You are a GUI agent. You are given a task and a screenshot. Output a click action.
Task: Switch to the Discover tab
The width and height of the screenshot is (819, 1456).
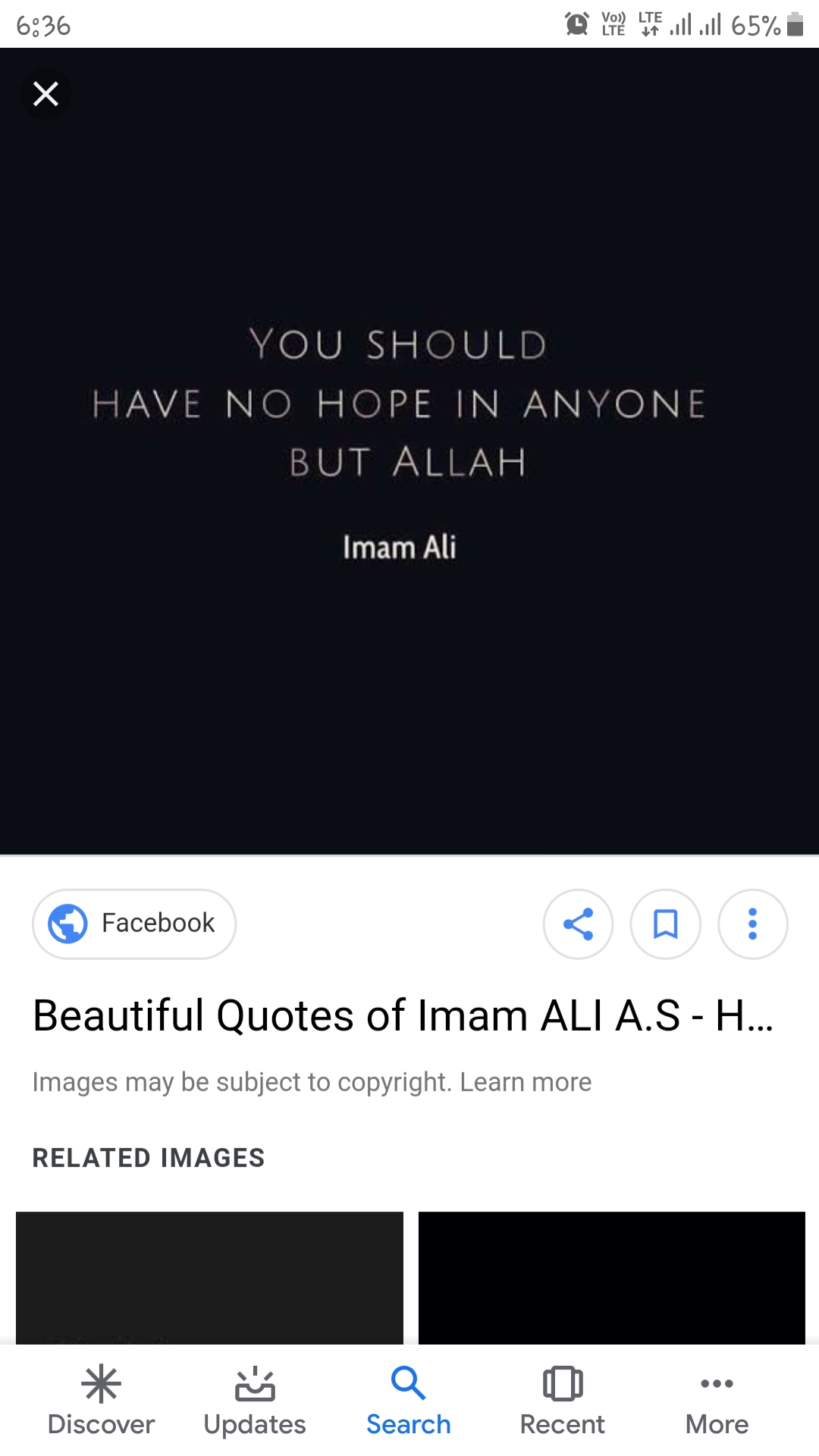click(x=101, y=1401)
